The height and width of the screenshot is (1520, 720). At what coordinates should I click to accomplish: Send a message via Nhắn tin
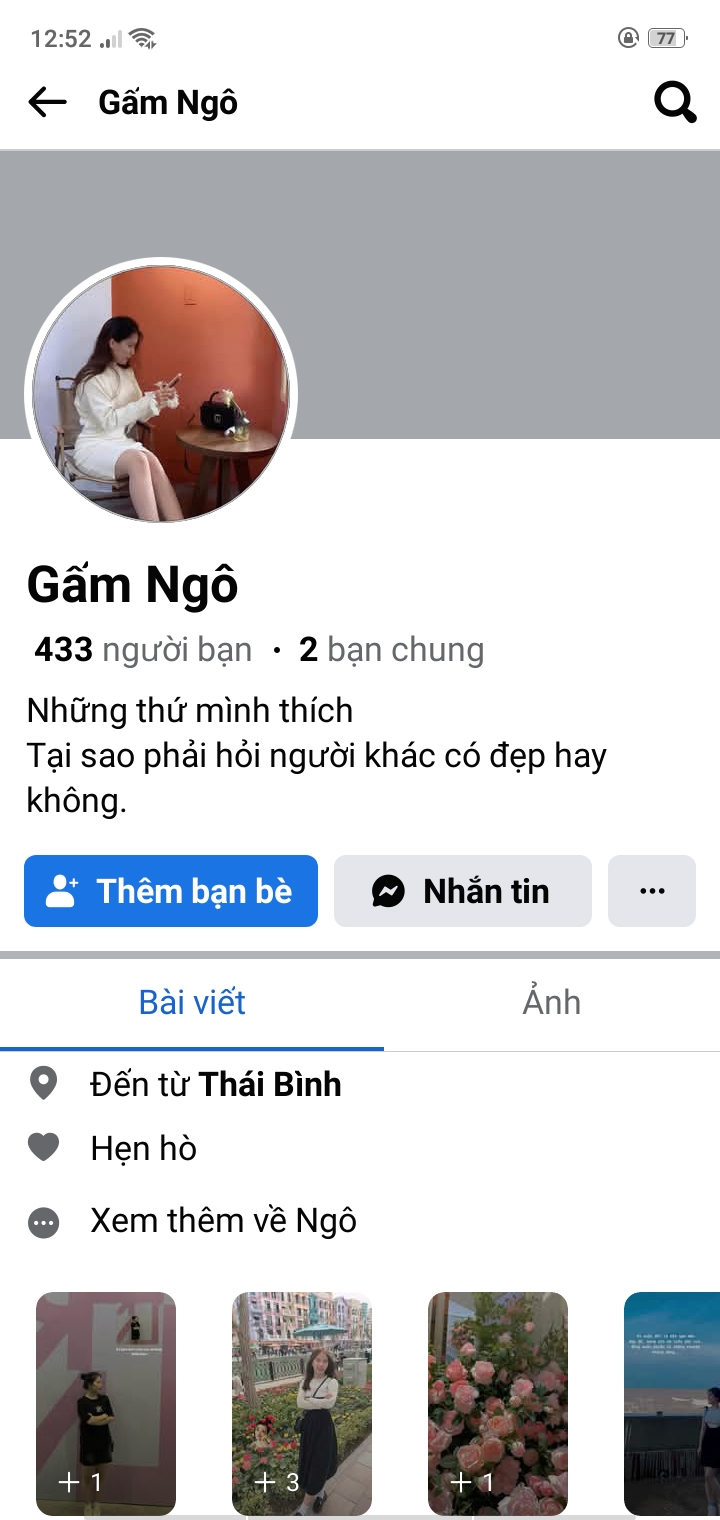pos(463,891)
